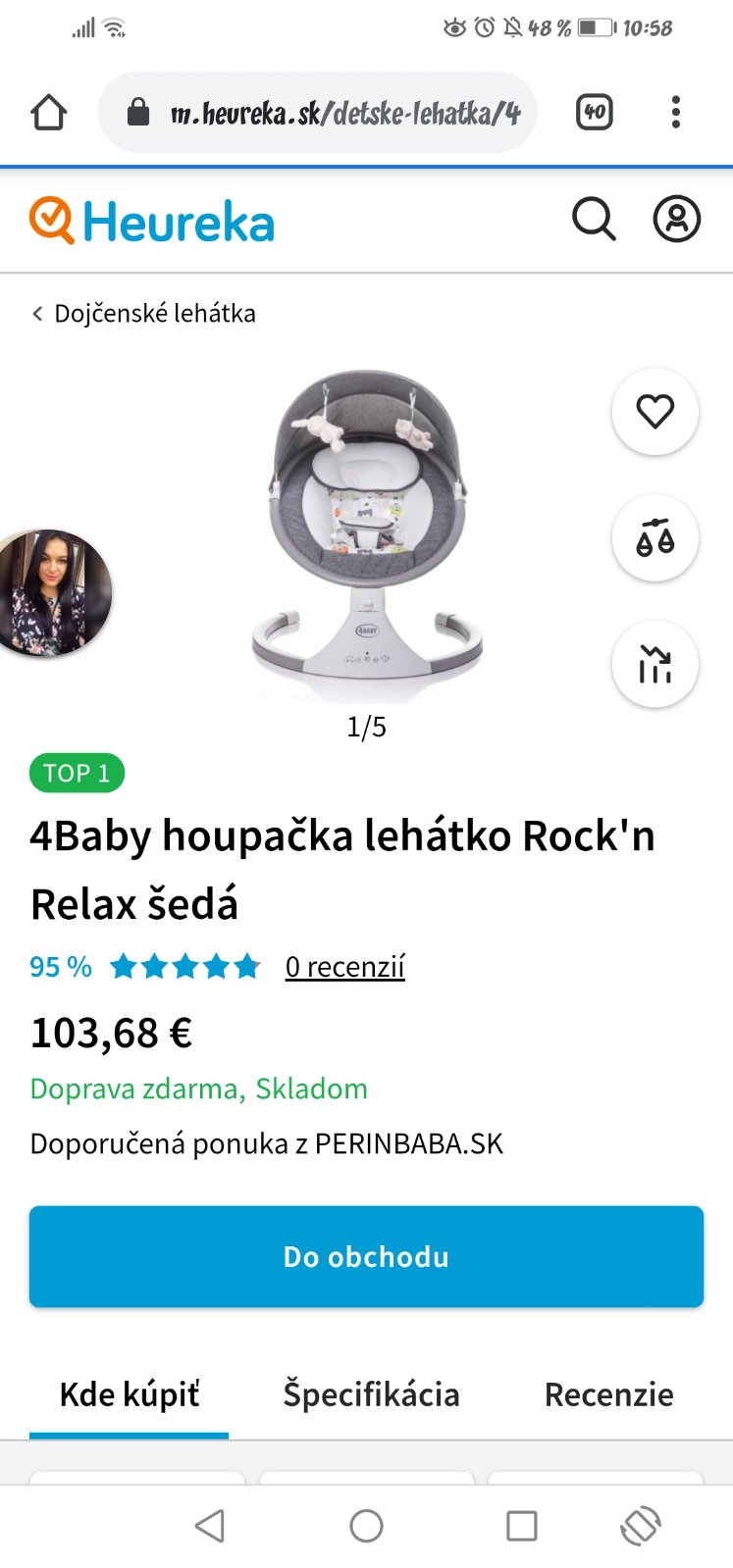733x1568 pixels.
Task: Open the browser overflow menu
Action: pyautogui.click(x=675, y=112)
